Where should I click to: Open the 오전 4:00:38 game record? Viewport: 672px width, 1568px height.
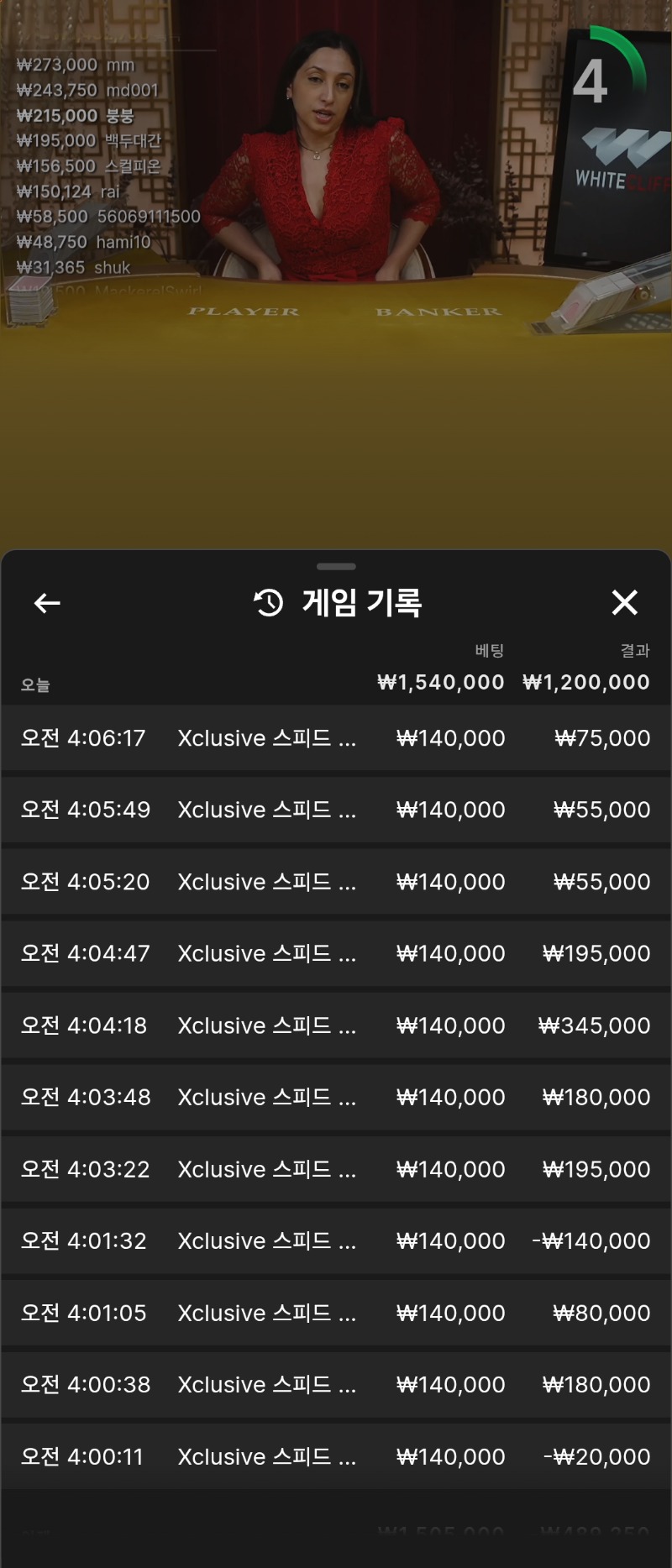[336, 1384]
